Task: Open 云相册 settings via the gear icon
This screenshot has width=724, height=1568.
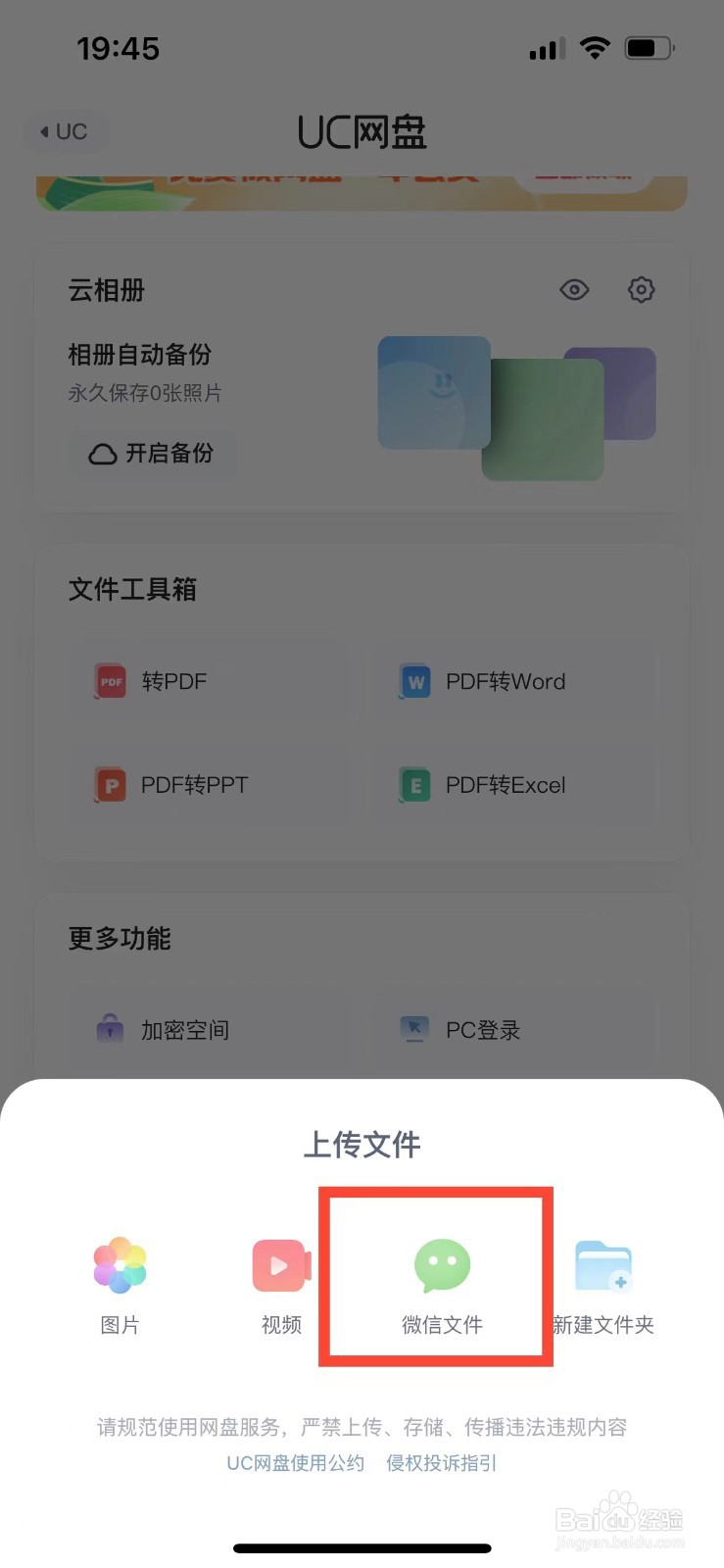Action: [x=641, y=289]
